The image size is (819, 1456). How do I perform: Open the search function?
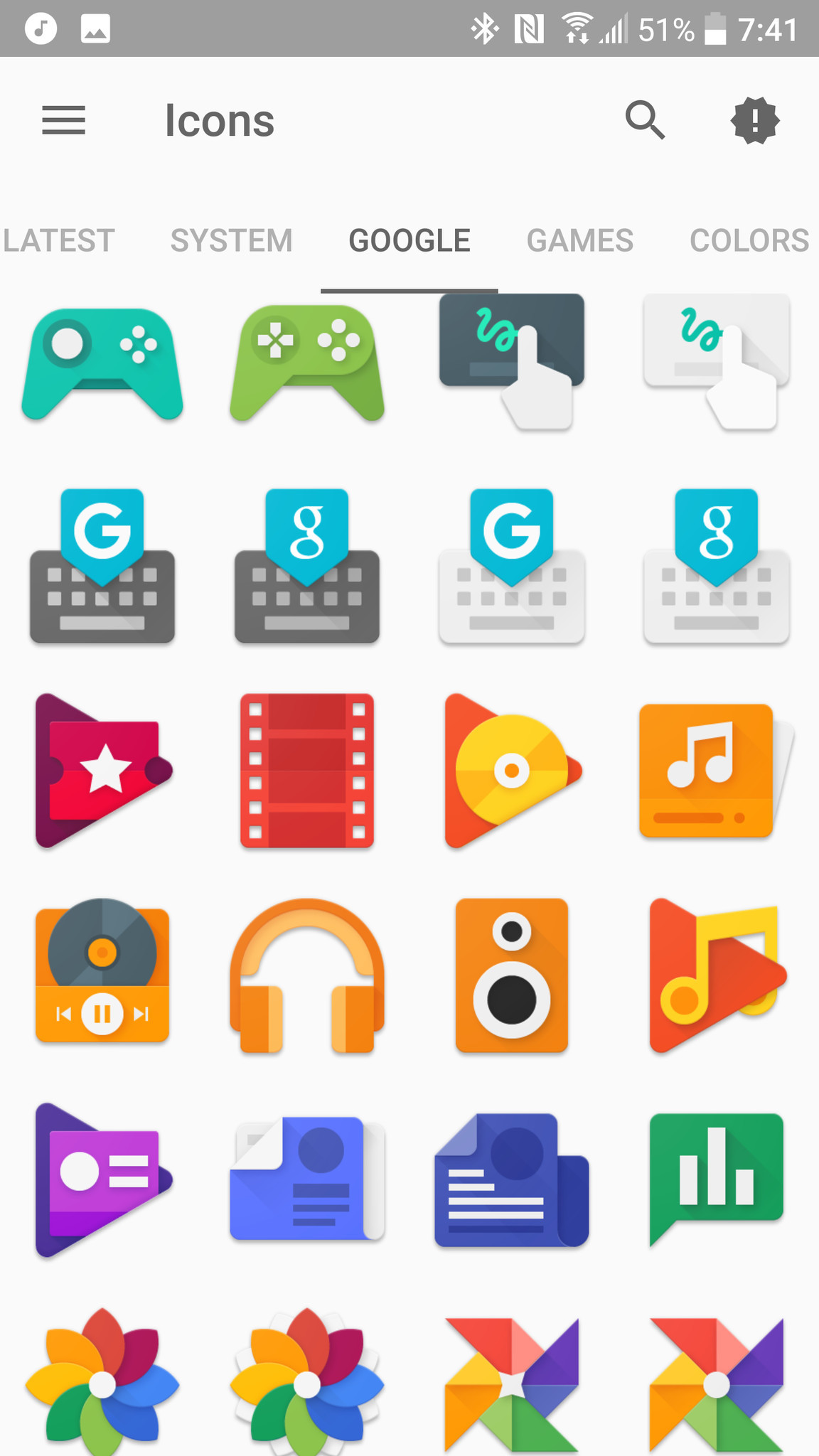646,119
